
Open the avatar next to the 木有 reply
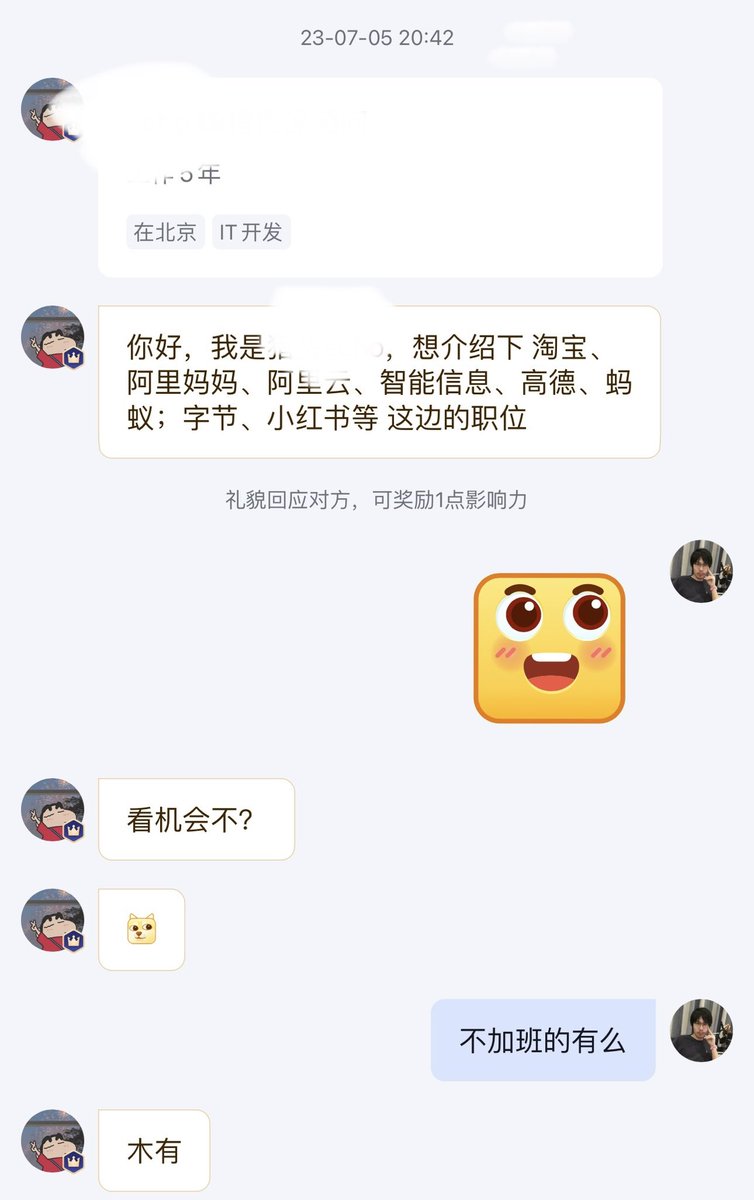coord(52,1141)
